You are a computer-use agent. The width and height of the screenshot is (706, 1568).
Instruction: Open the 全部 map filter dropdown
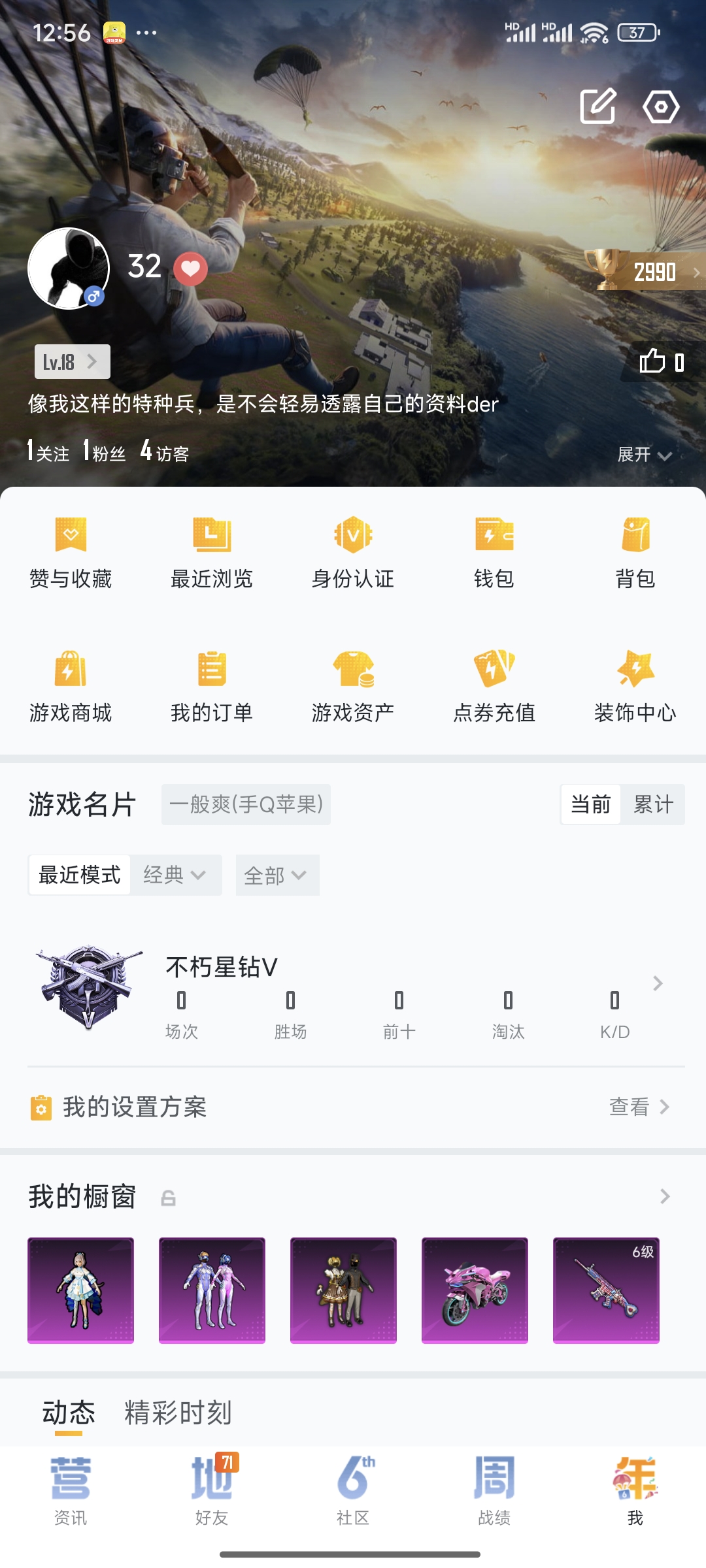pyautogui.click(x=277, y=875)
